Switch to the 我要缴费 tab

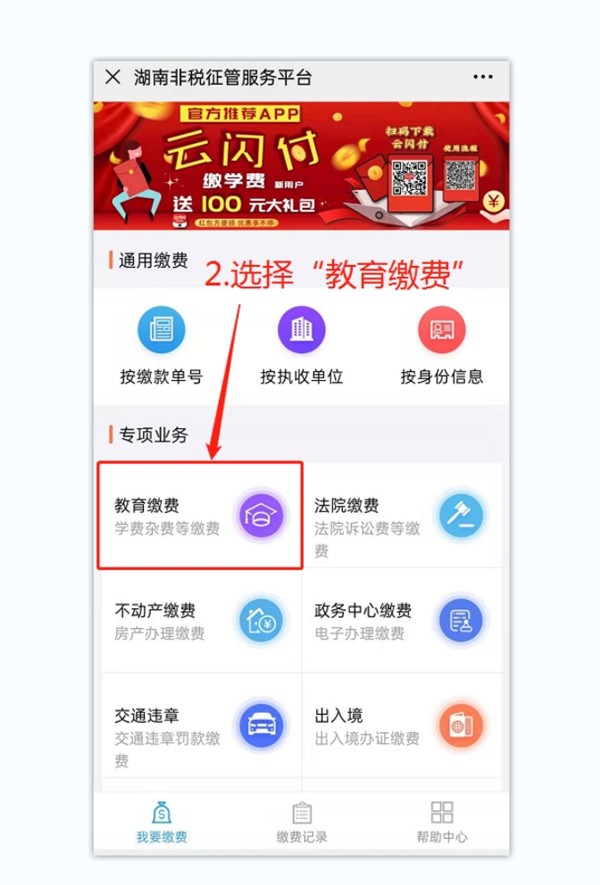[161, 822]
